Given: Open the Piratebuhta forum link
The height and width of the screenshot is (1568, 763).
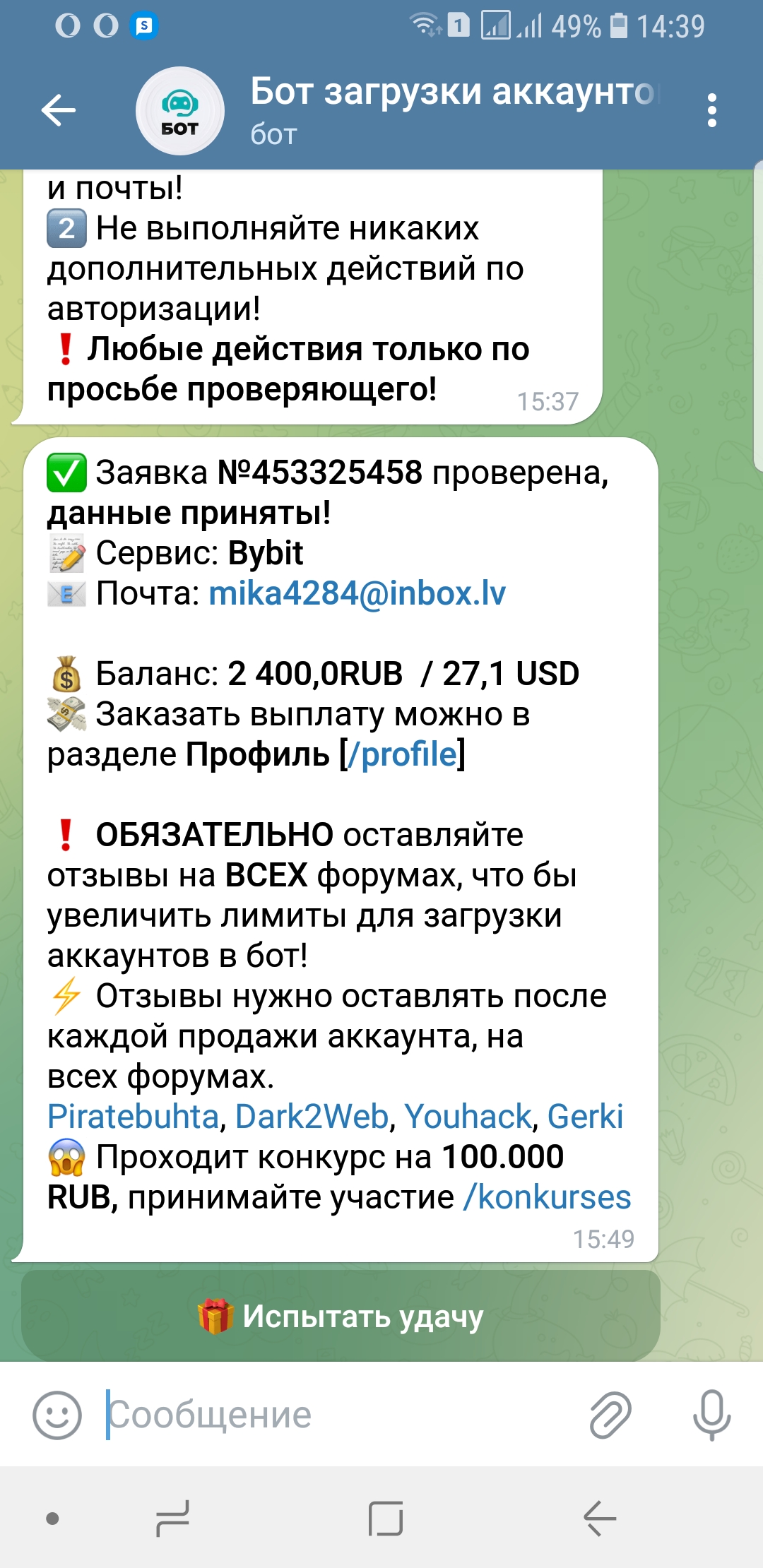Looking at the screenshot, I should coord(133,1117).
